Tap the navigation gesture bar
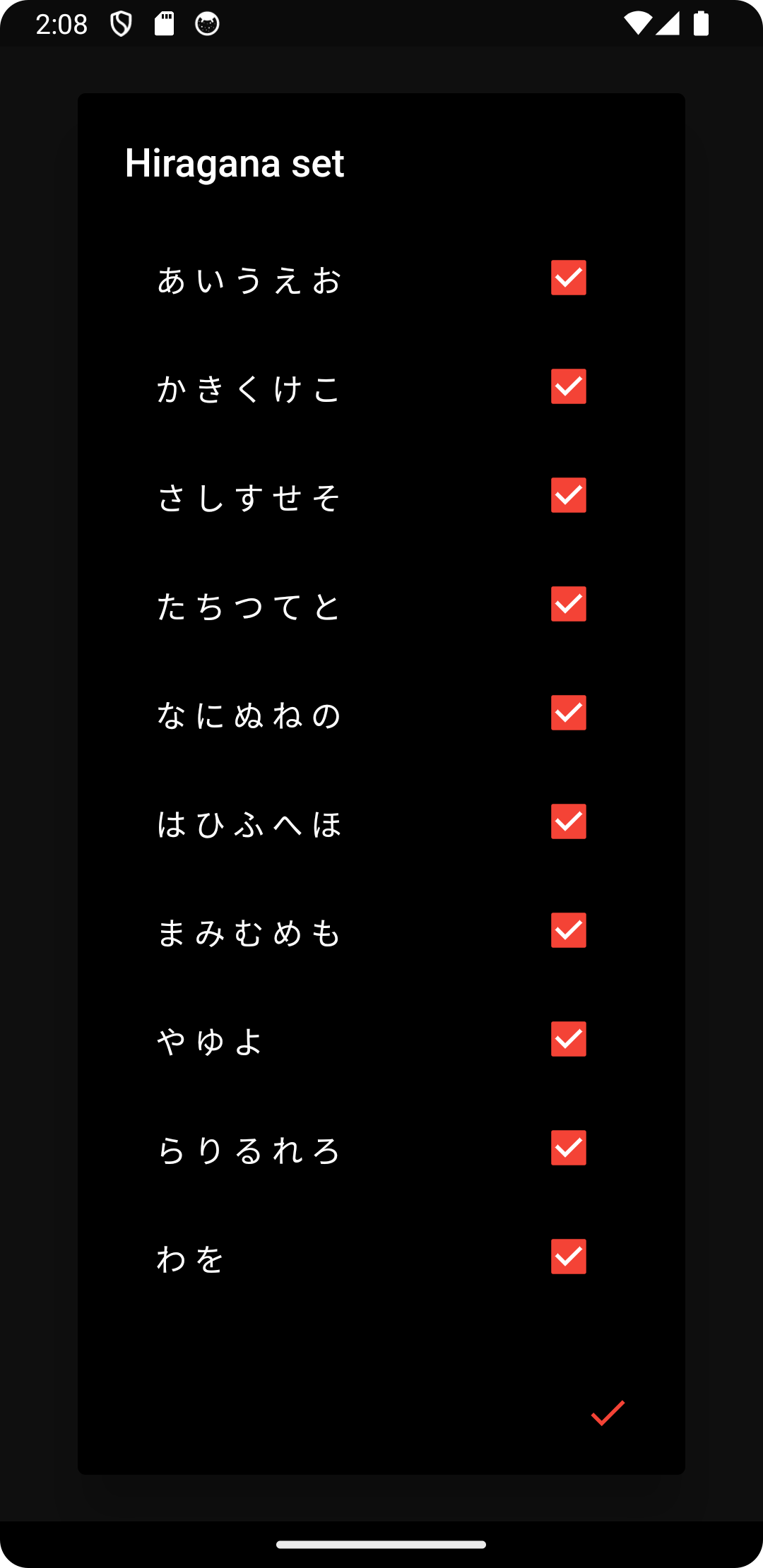Viewport: 763px width, 1568px height. tap(381, 1544)
